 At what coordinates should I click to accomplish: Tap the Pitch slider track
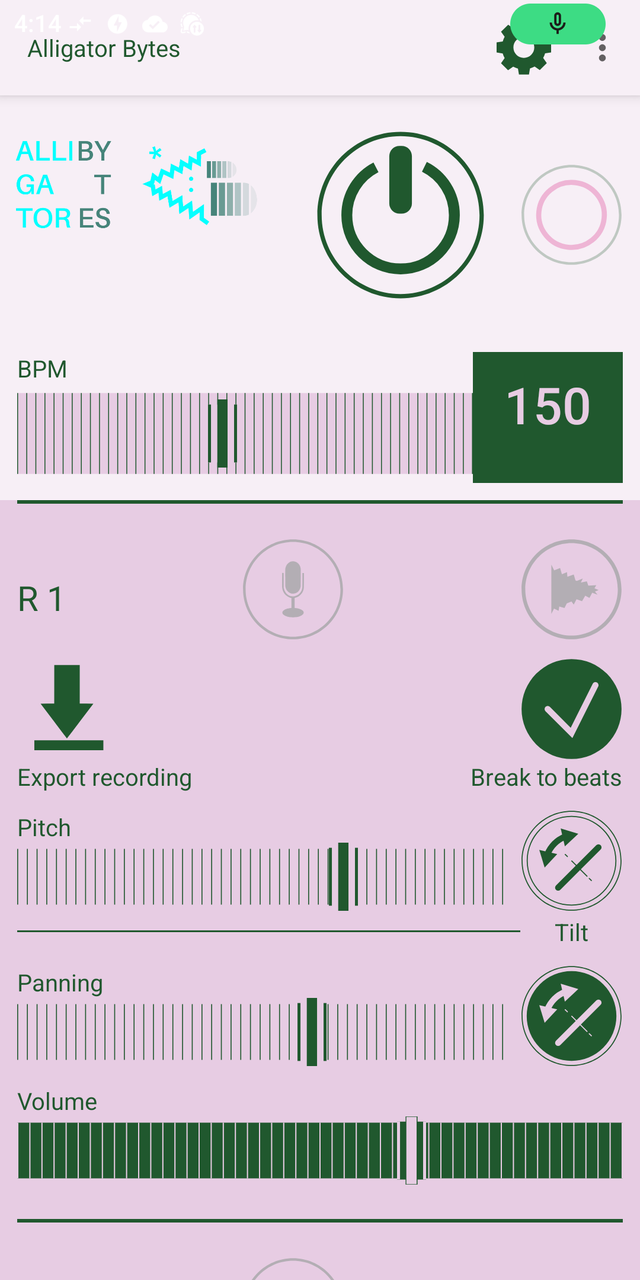click(260, 877)
